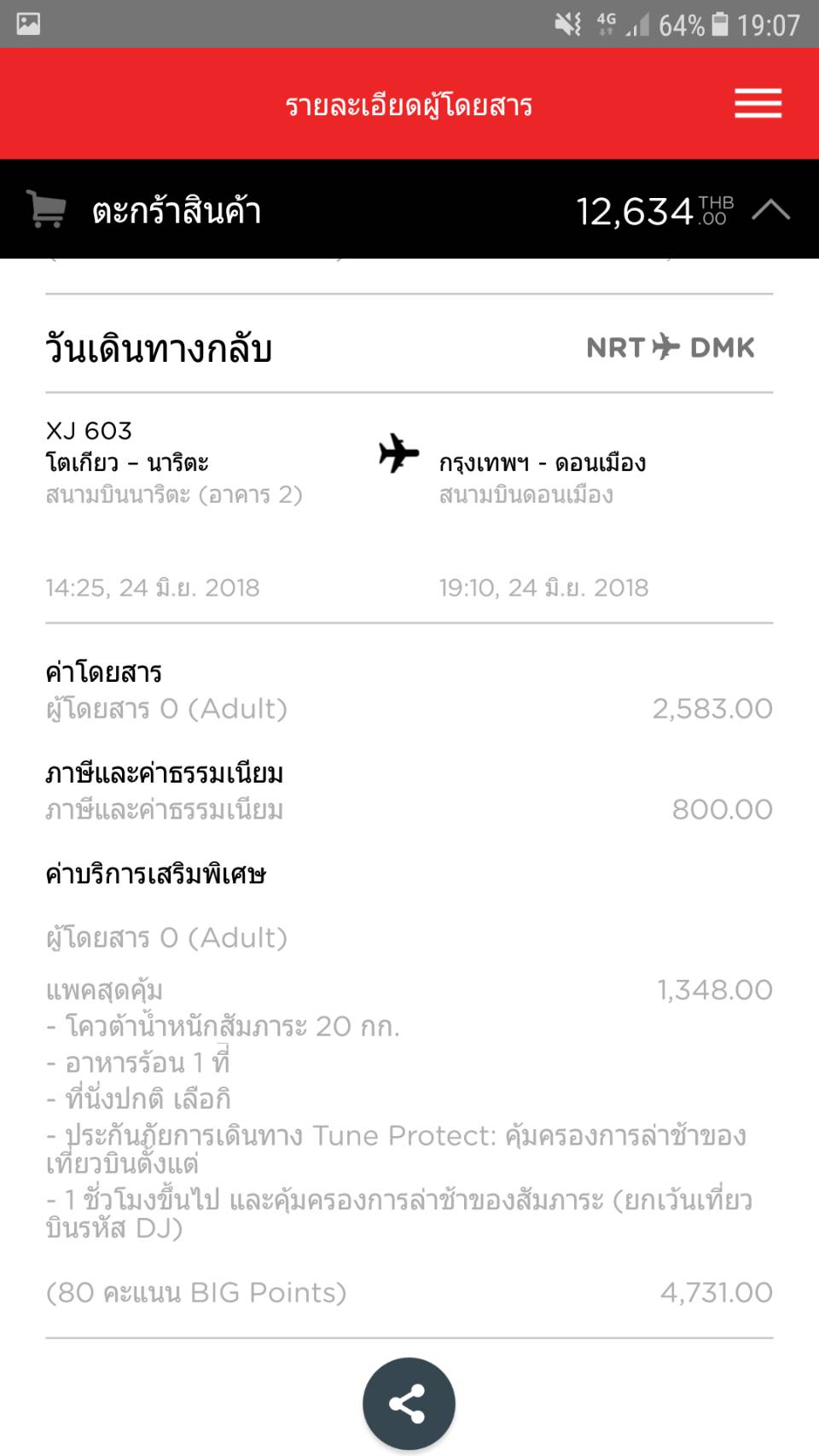Open the hamburger menu

758,103
